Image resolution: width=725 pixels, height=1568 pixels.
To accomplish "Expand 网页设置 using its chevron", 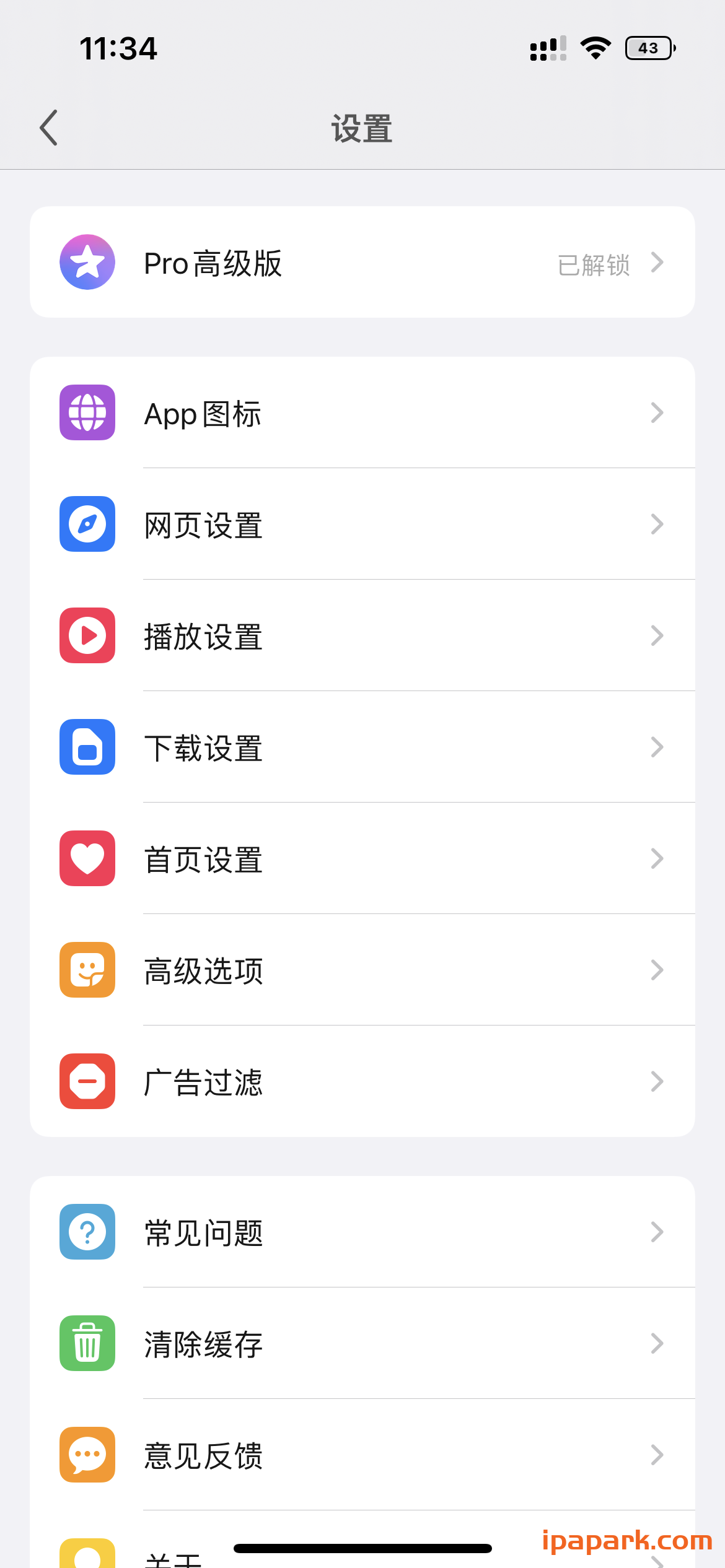I will click(656, 524).
